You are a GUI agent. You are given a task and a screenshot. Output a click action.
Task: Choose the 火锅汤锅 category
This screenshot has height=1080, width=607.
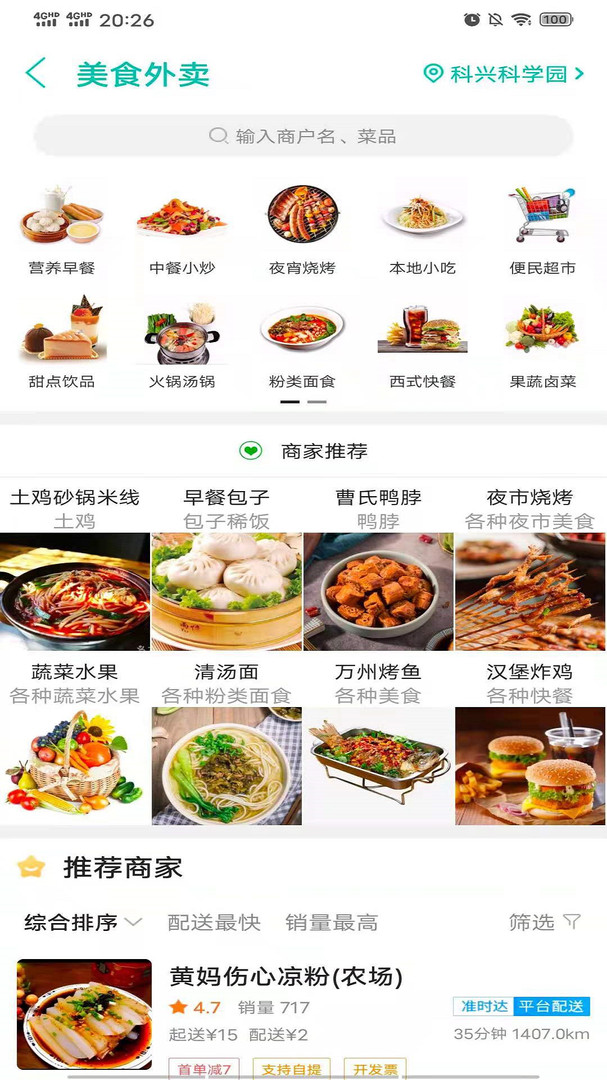coord(182,343)
